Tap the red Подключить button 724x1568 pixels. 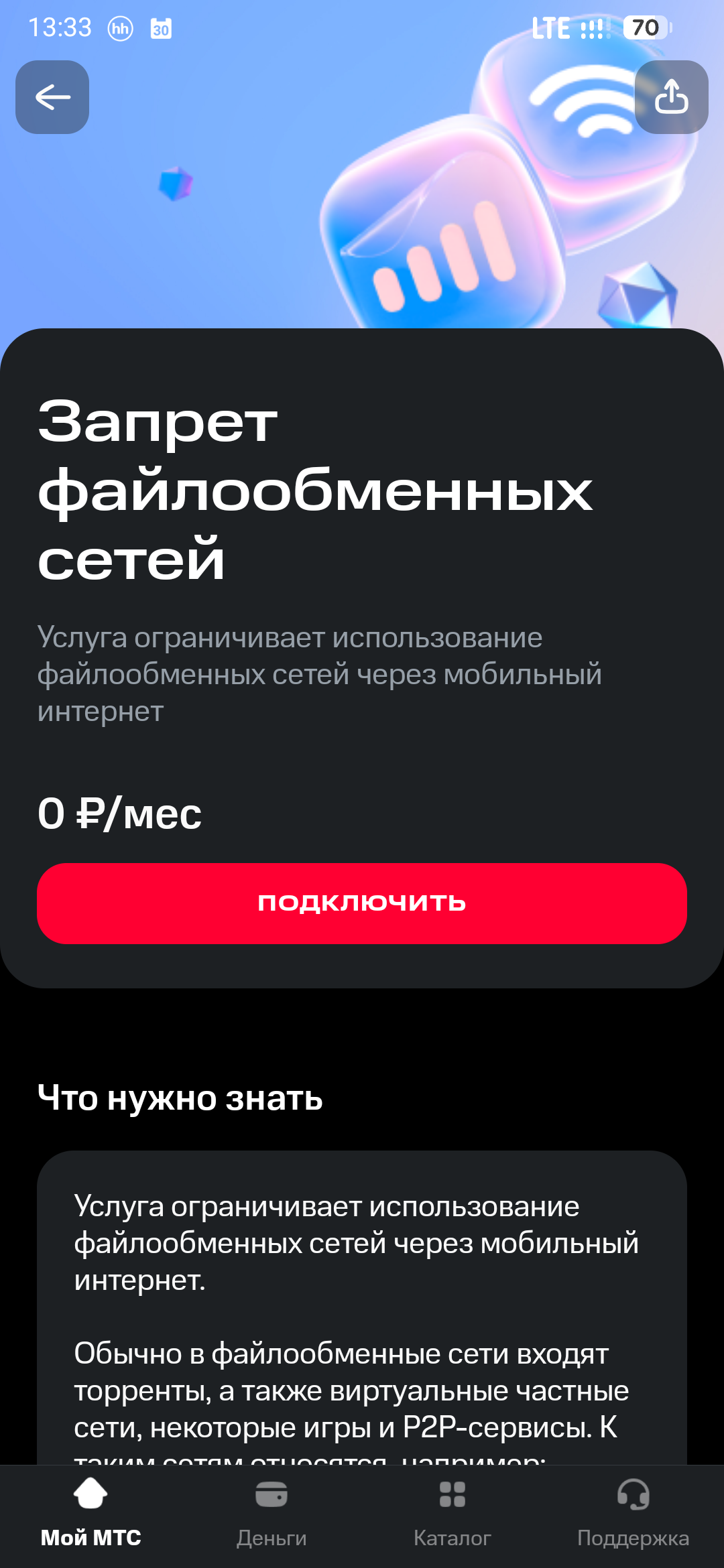[x=362, y=903]
